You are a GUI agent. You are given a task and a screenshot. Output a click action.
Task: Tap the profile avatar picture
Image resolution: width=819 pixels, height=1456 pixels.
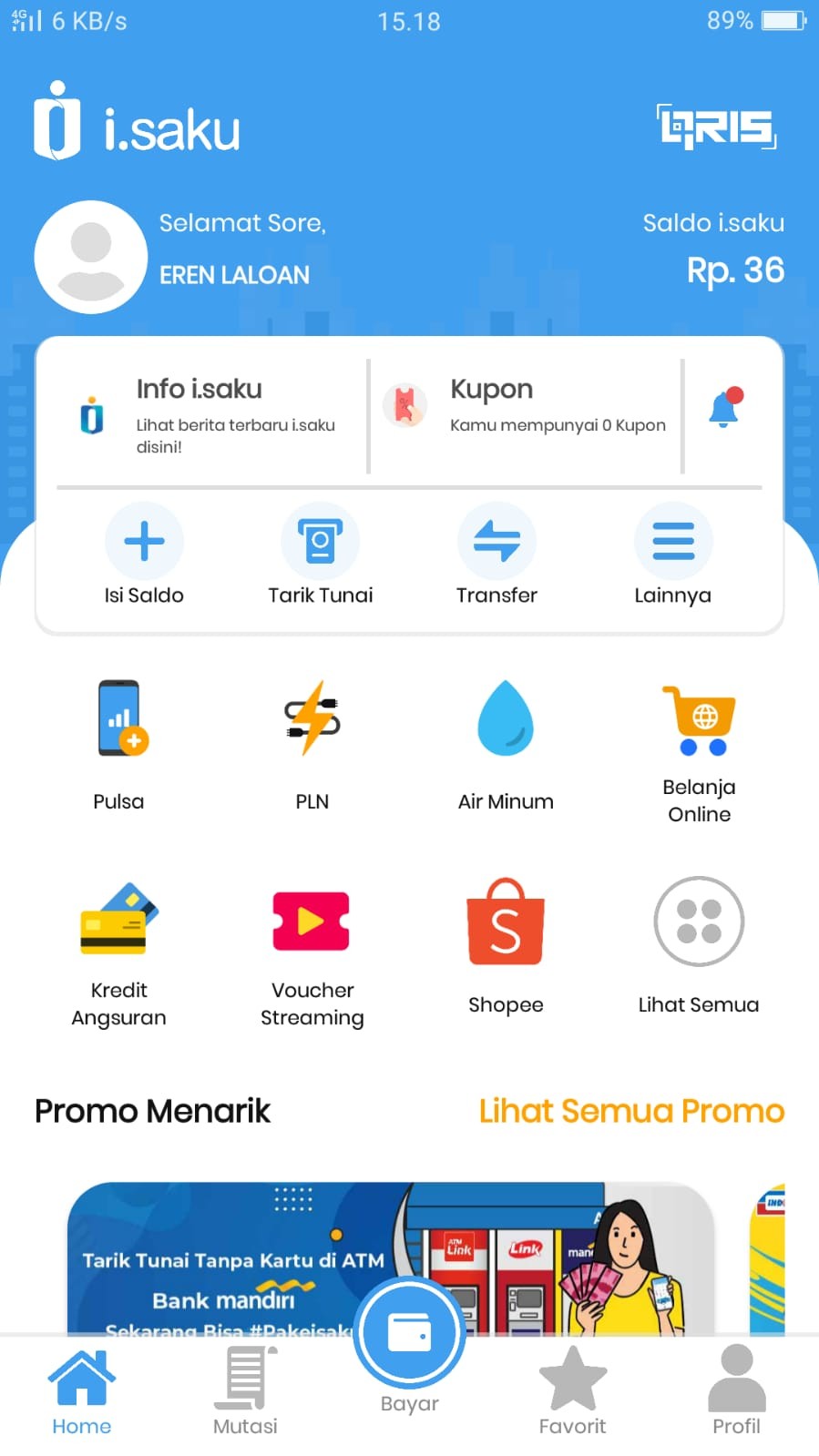coord(91,257)
